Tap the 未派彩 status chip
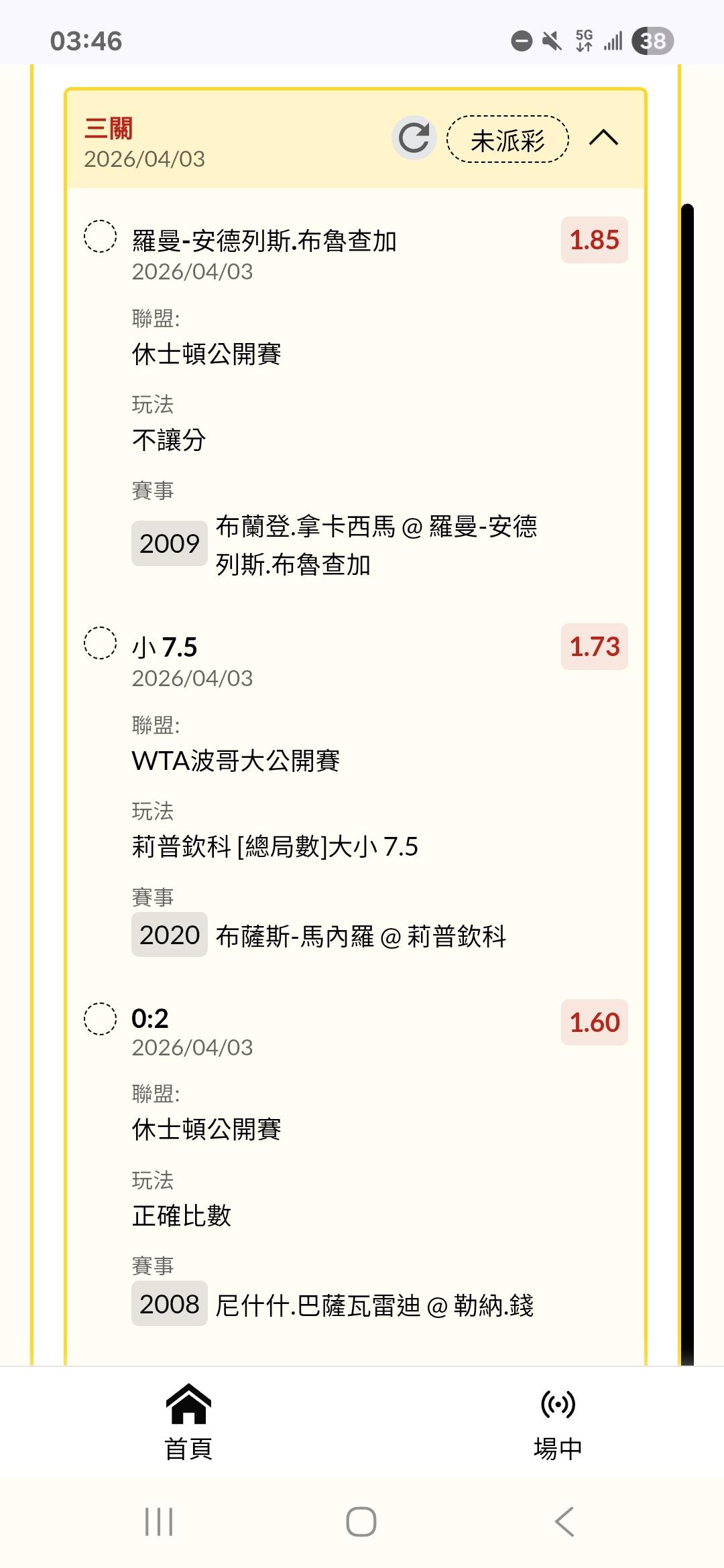The image size is (724, 1568). tap(507, 139)
